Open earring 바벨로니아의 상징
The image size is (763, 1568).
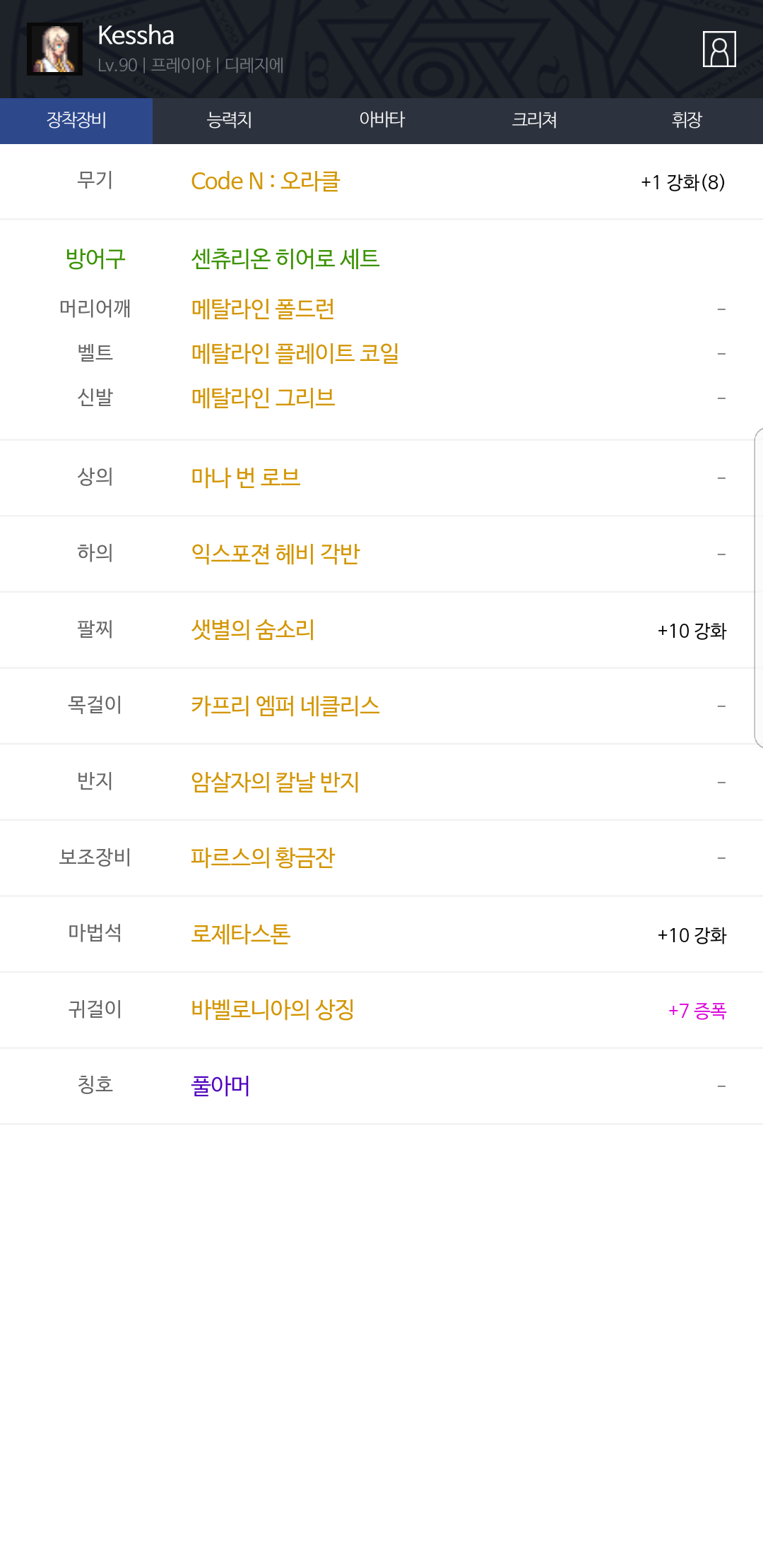pyautogui.click(x=273, y=1010)
